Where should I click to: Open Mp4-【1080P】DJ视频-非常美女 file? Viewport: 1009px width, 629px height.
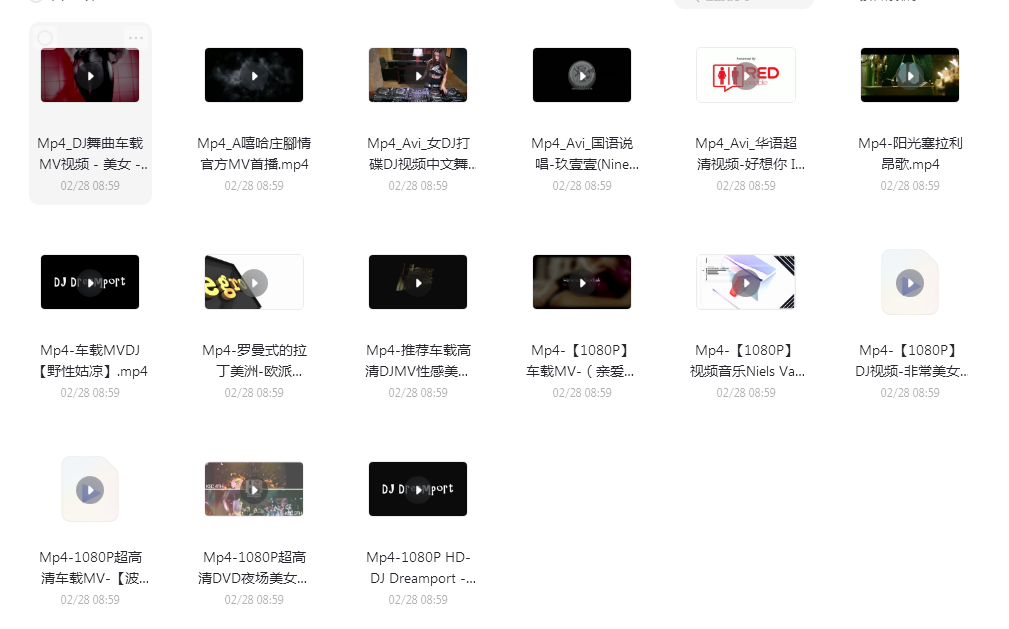[910, 283]
